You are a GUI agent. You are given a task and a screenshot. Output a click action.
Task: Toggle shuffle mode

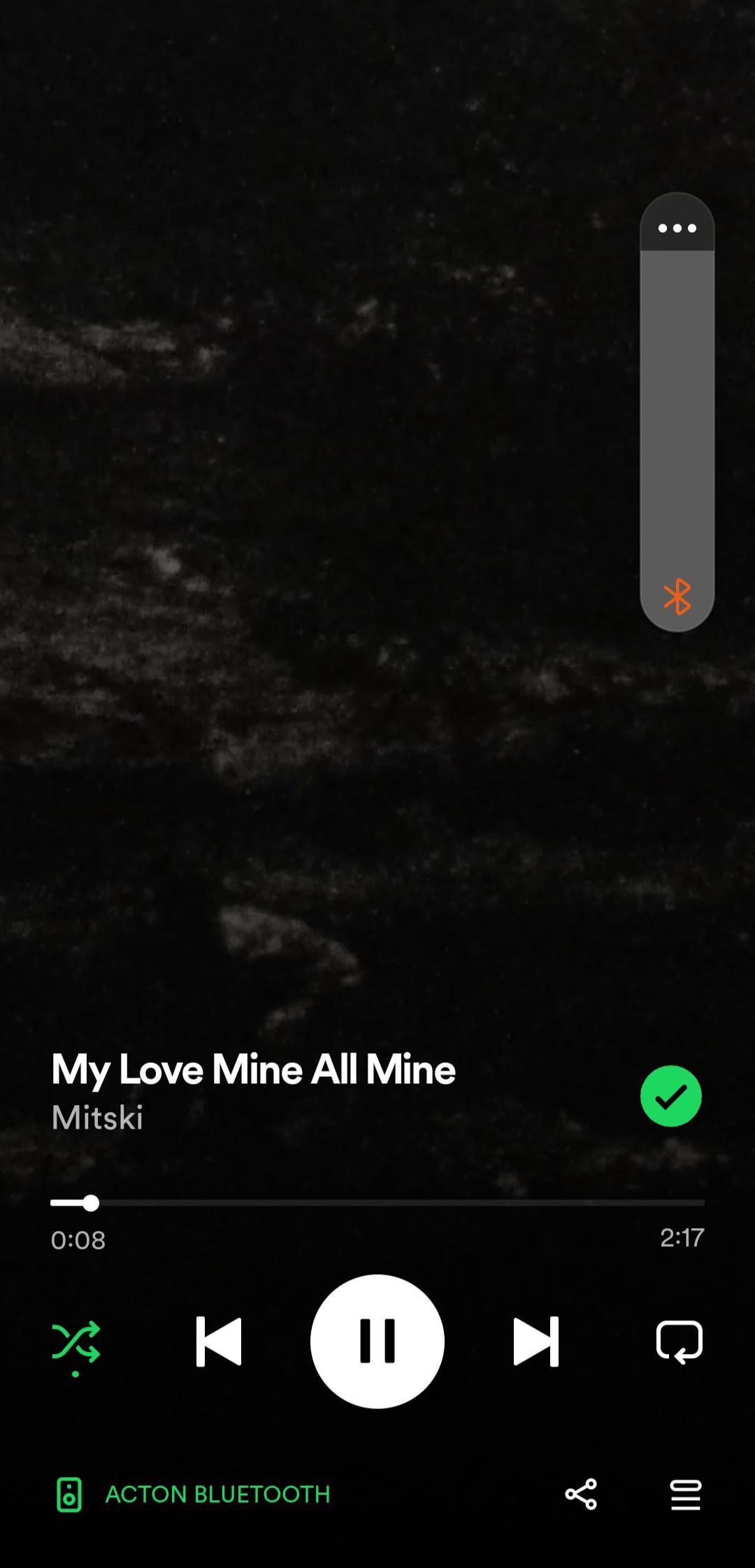[x=75, y=1342]
